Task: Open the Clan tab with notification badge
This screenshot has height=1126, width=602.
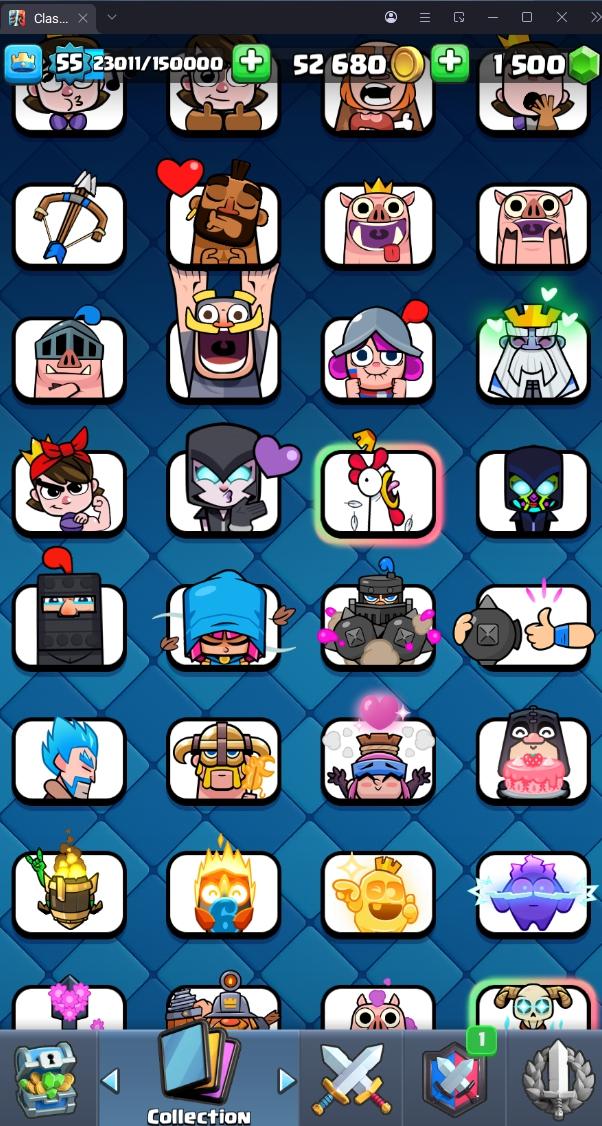Action: click(x=455, y=1078)
